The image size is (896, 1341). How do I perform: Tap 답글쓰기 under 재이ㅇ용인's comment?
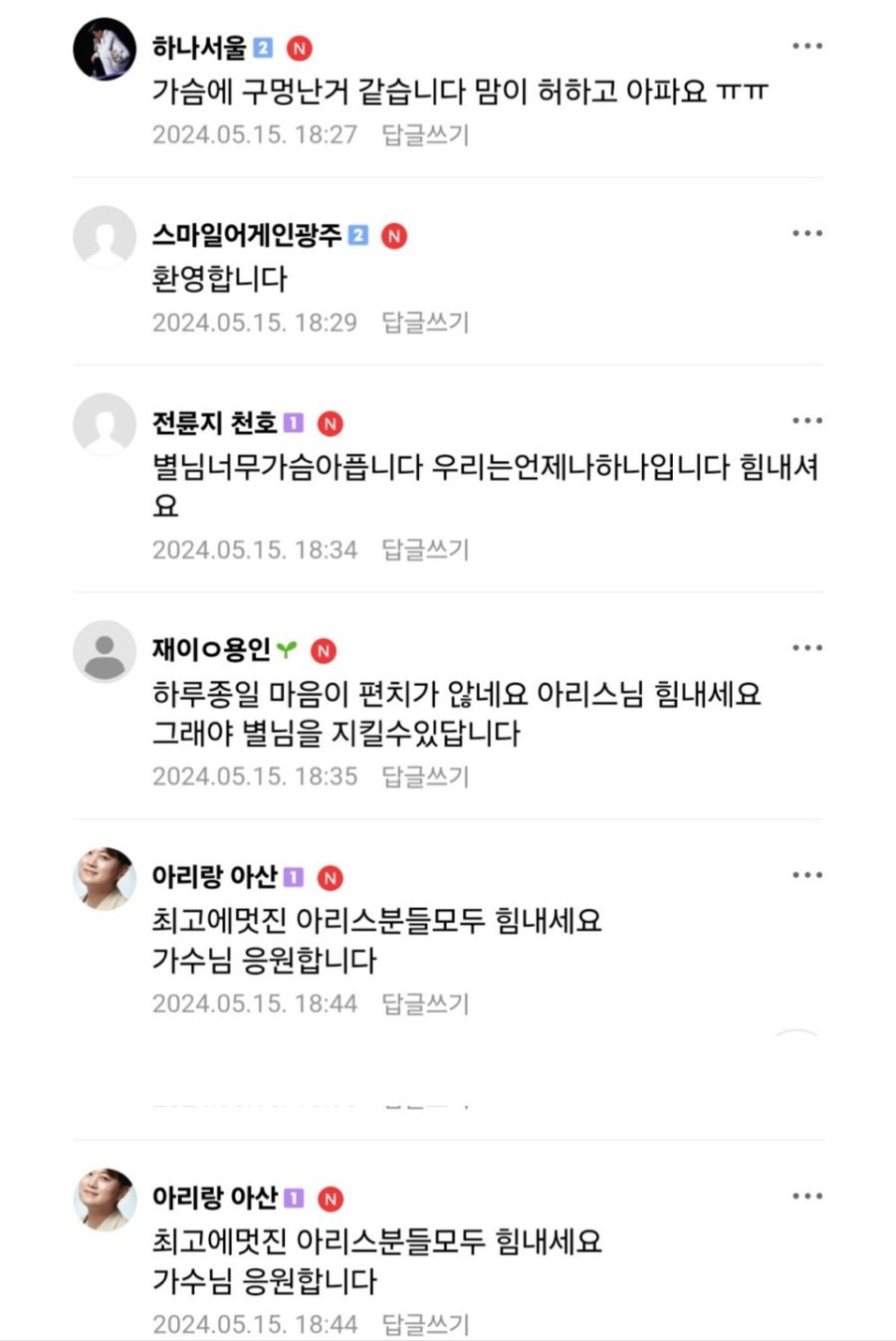coord(425,776)
